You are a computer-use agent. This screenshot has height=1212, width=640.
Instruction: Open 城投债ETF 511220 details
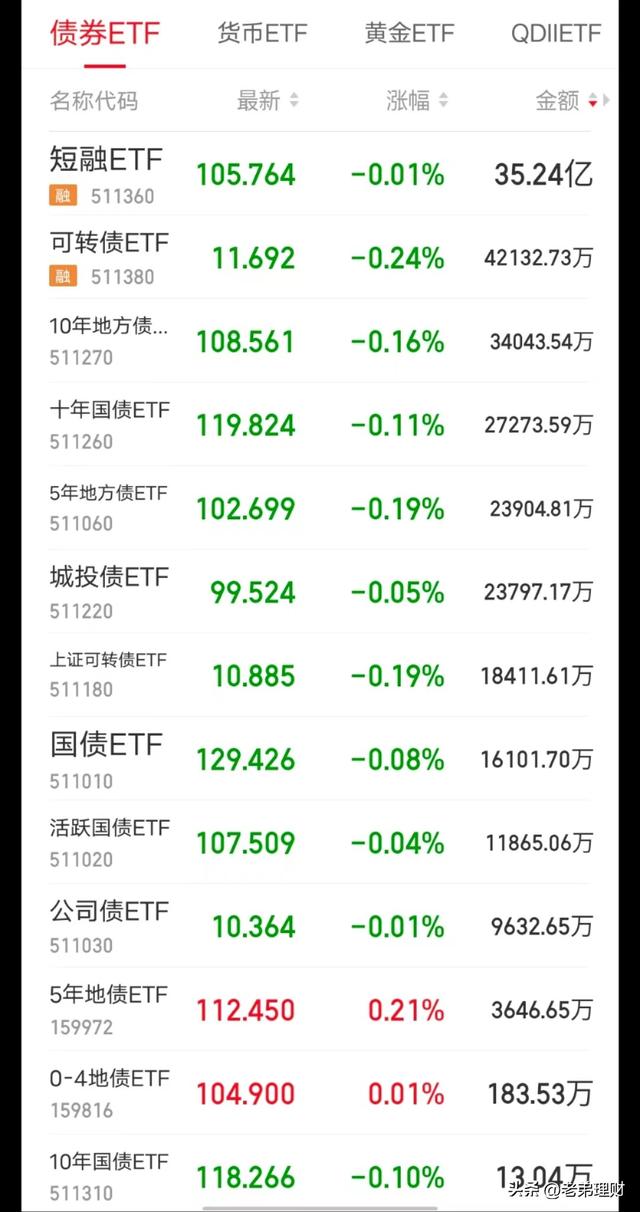coord(110,592)
